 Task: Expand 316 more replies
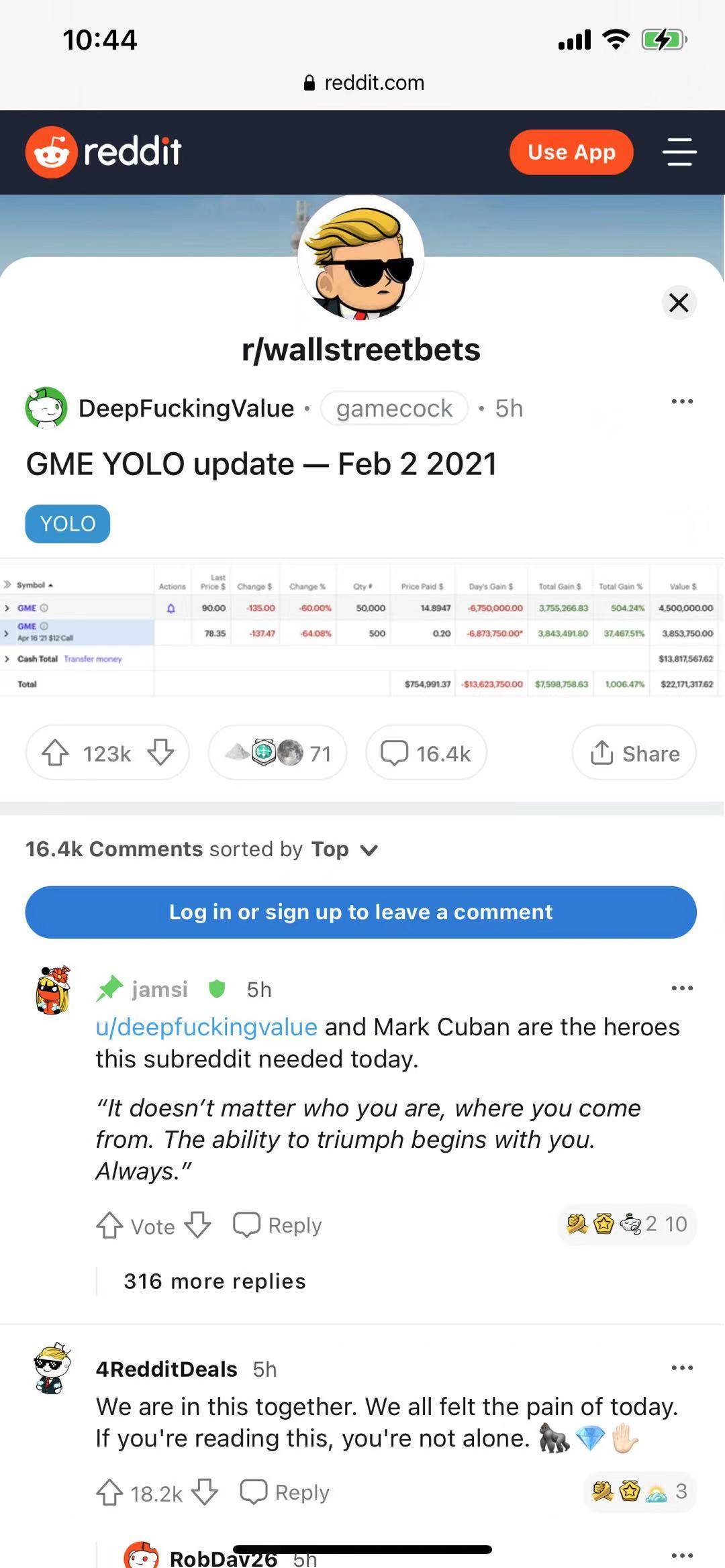pos(214,1281)
